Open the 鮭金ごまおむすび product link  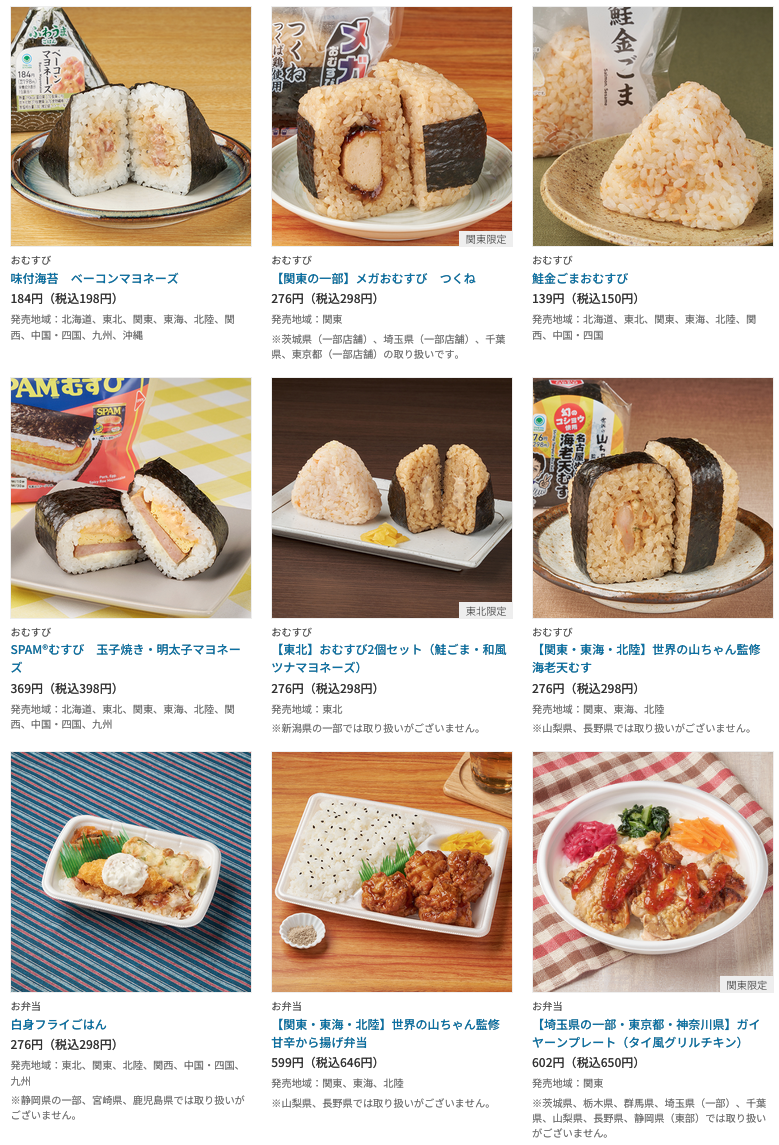point(580,278)
